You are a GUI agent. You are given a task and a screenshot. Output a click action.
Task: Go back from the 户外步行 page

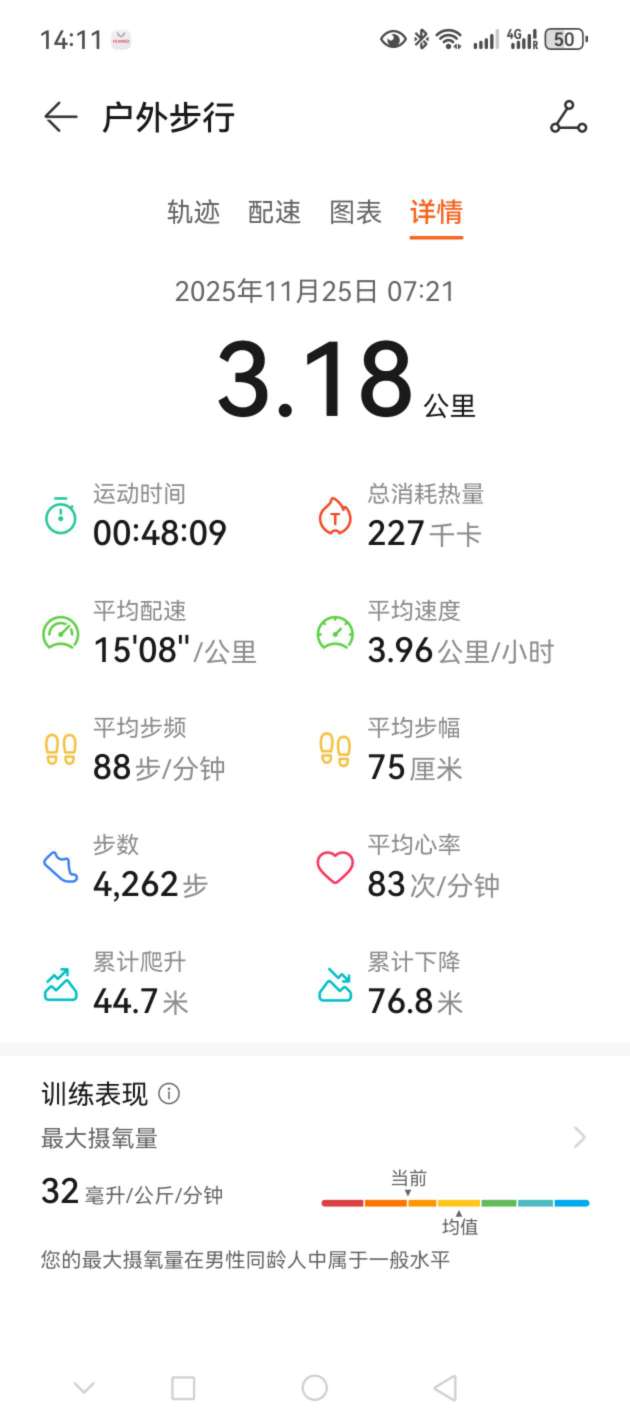click(x=60, y=118)
